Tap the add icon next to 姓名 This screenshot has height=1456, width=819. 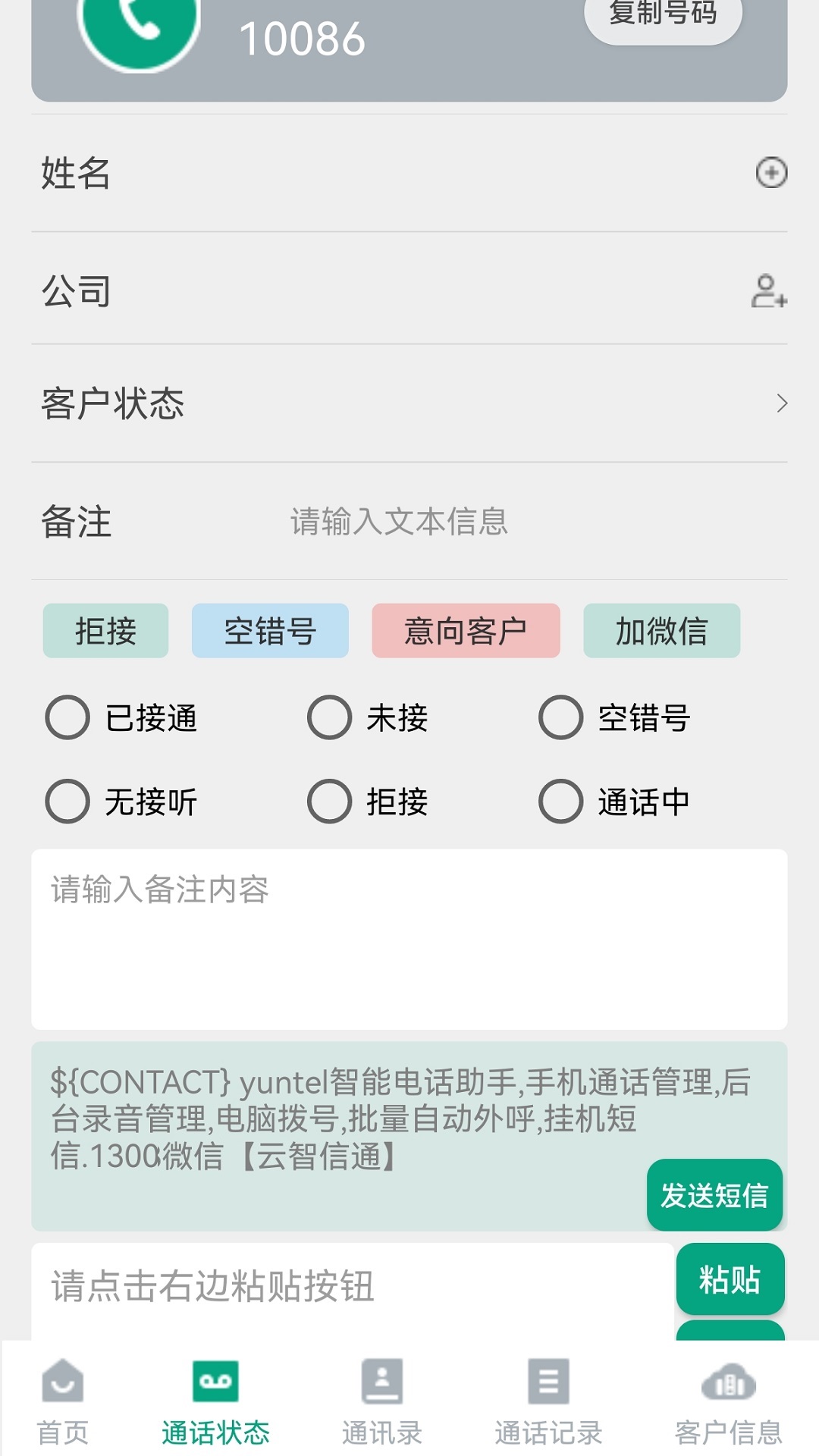pos(771,173)
